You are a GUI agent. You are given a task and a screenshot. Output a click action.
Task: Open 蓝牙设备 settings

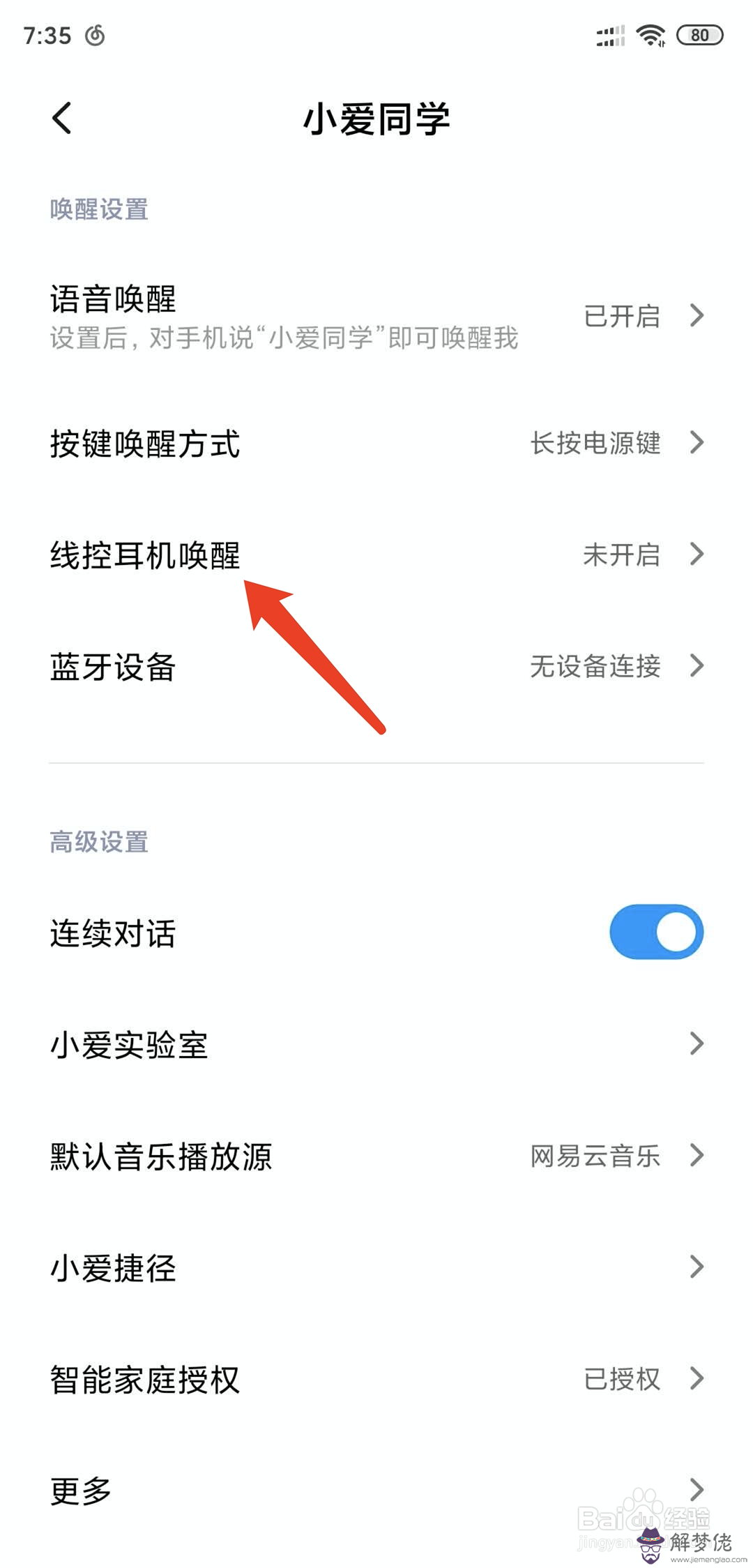click(x=376, y=667)
